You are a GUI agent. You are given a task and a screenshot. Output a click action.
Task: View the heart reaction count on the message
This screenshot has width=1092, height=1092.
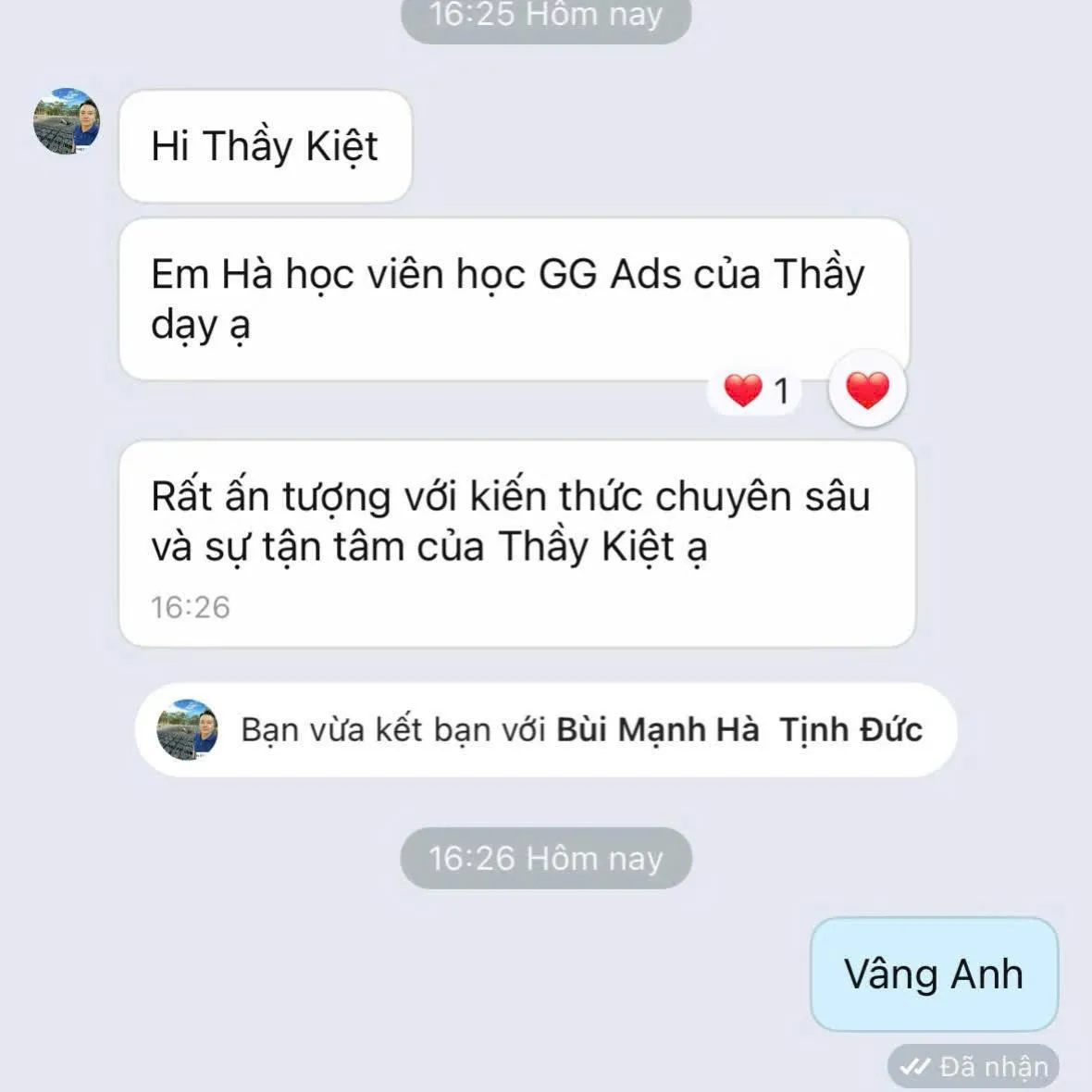pyautogui.click(x=755, y=391)
